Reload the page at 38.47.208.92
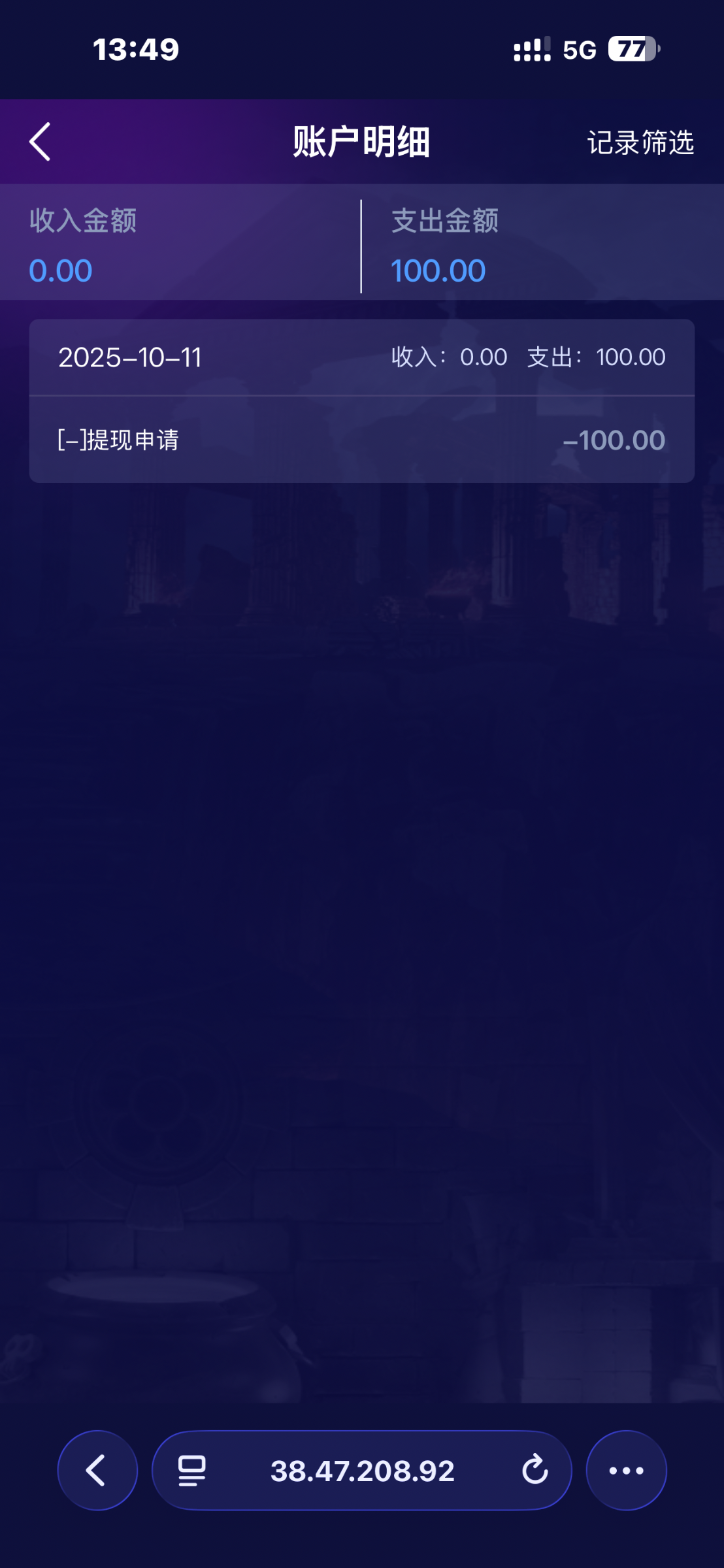Viewport: 724px width, 1568px height. click(x=535, y=1471)
